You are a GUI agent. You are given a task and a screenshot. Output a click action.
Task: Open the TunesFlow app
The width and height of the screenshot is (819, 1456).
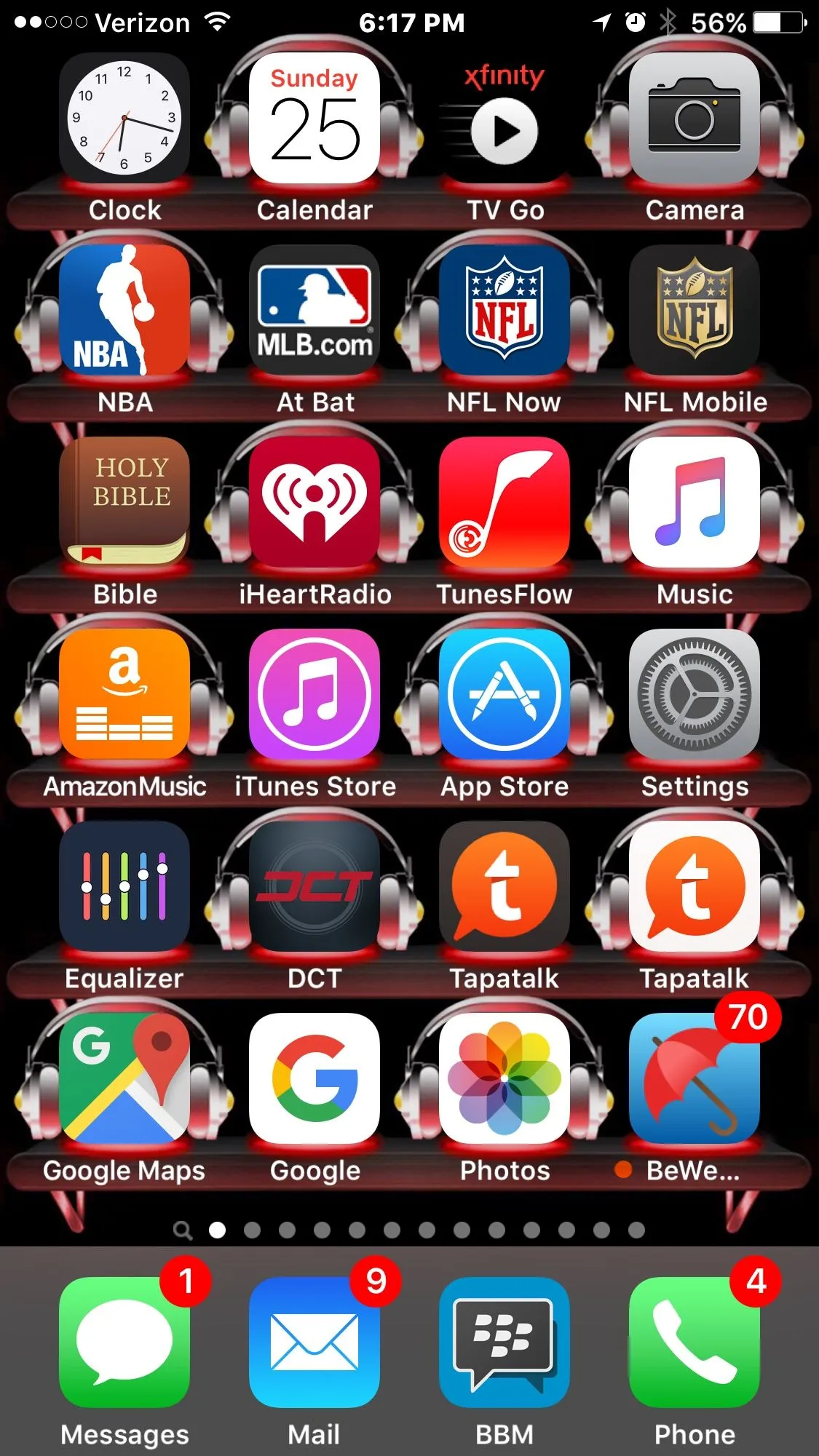[x=505, y=503]
